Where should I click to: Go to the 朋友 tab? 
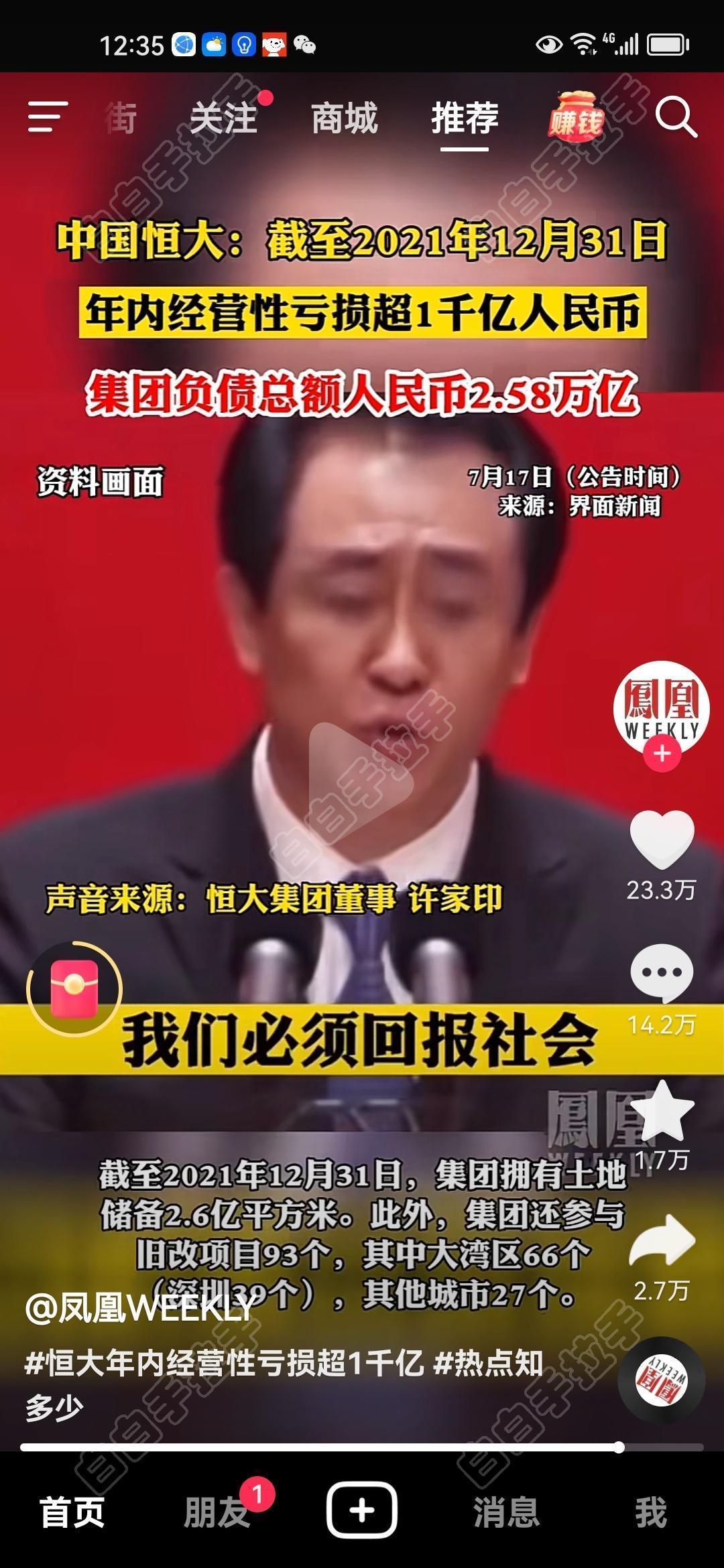point(217,1512)
